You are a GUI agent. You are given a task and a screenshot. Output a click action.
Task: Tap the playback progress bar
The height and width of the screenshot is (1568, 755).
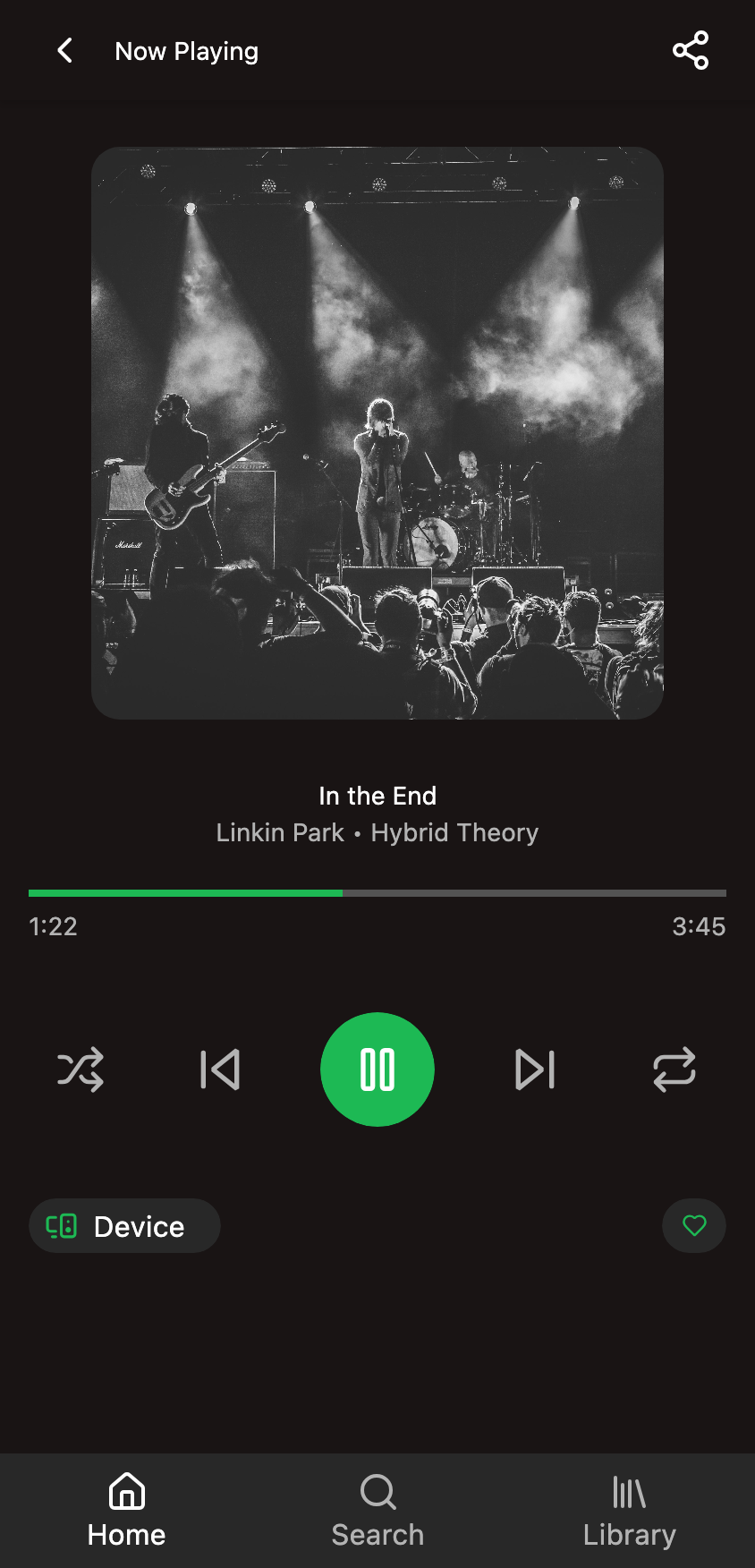coord(377,893)
